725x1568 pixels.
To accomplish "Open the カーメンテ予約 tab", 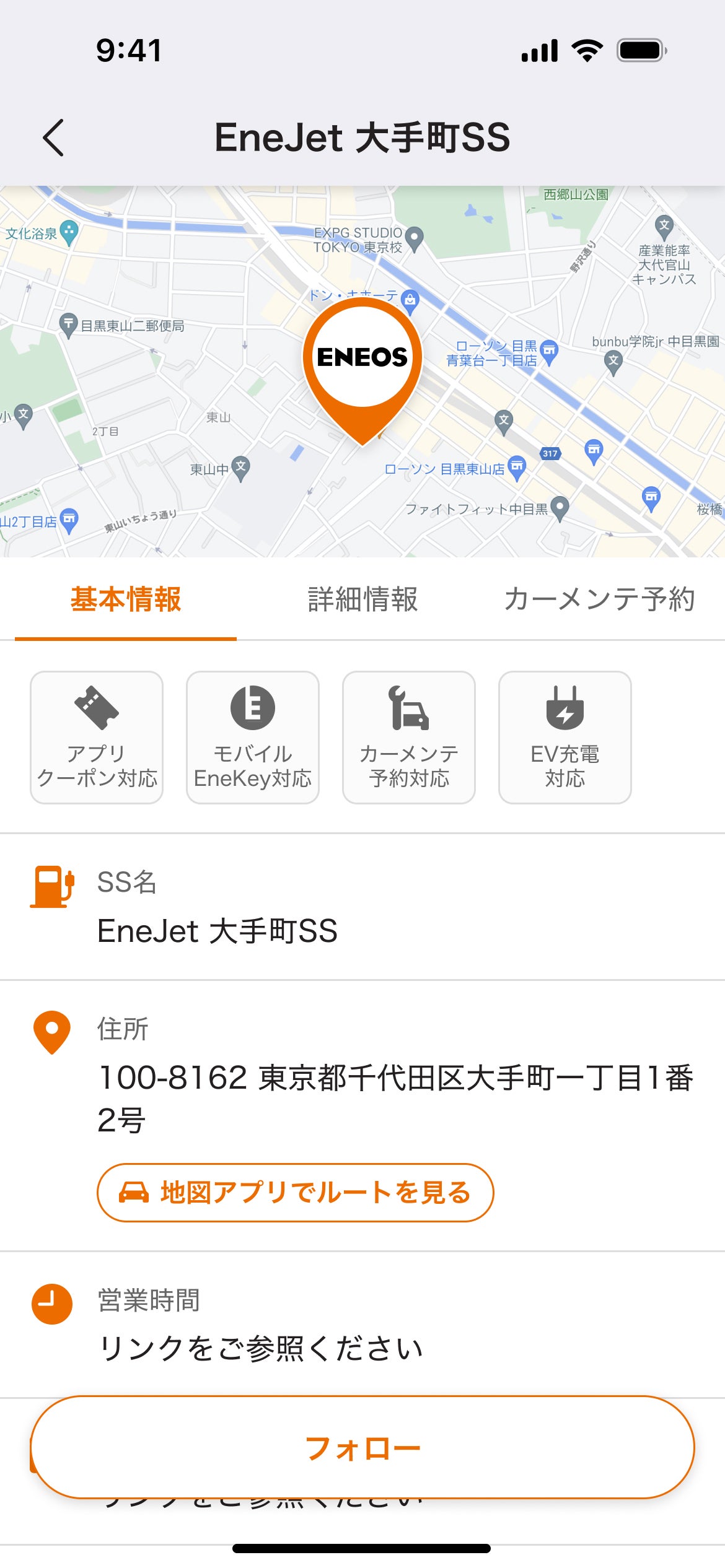I will pyautogui.click(x=599, y=599).
